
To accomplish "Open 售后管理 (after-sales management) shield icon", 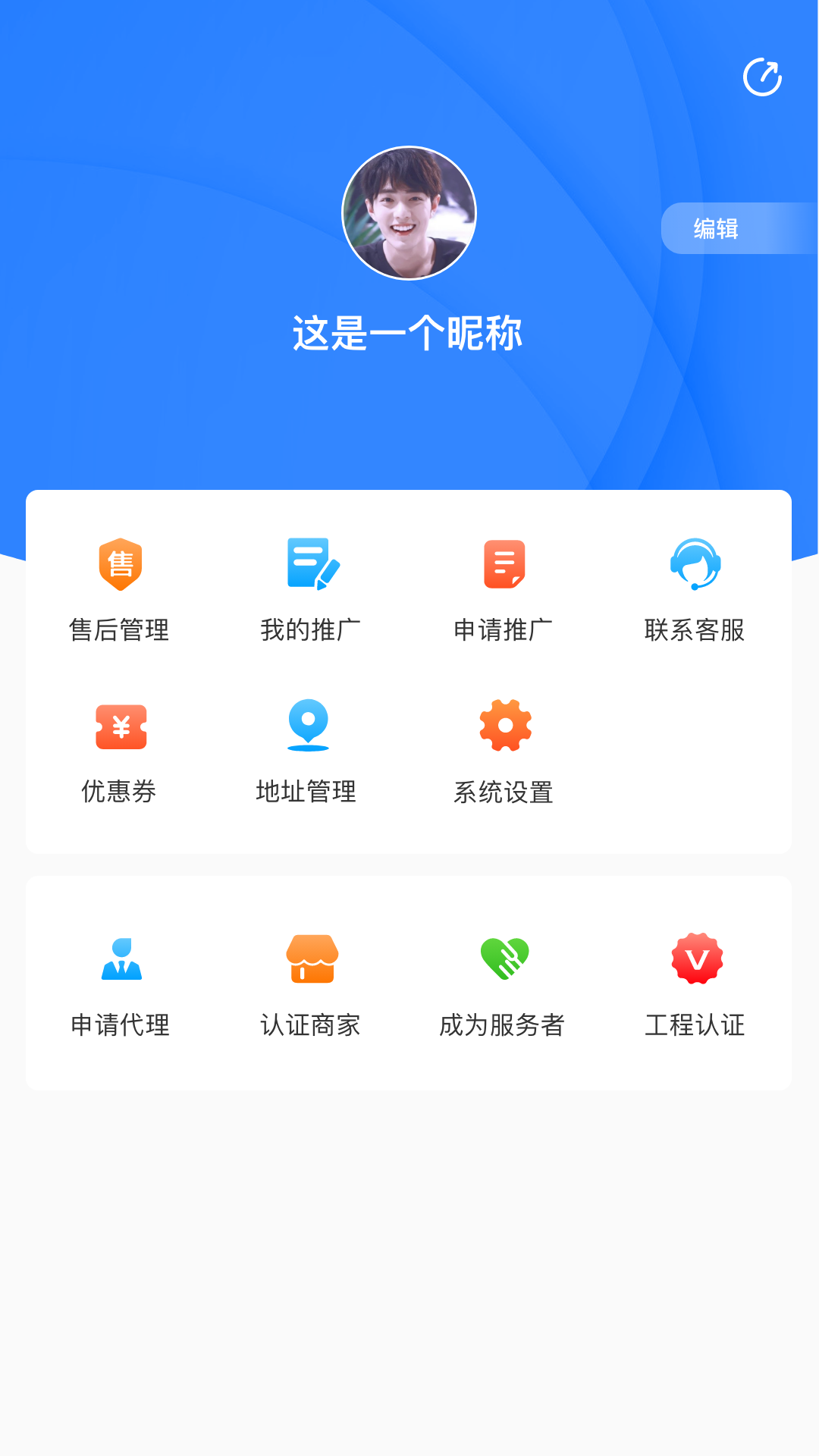I will point(120,564).
